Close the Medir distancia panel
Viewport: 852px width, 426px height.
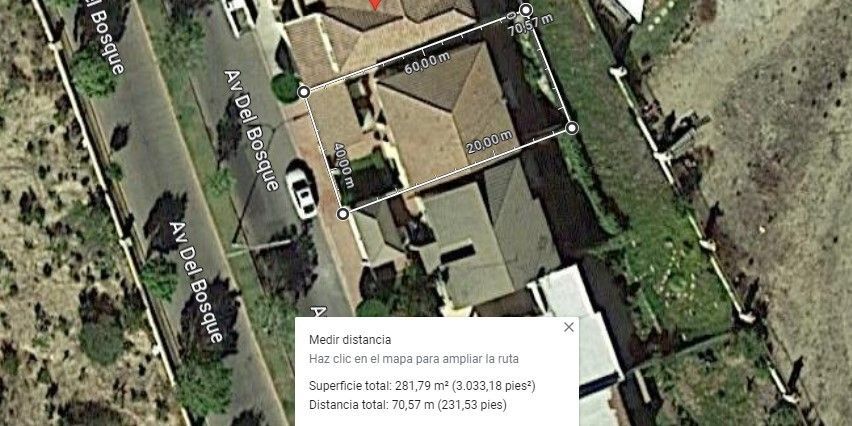568,327
